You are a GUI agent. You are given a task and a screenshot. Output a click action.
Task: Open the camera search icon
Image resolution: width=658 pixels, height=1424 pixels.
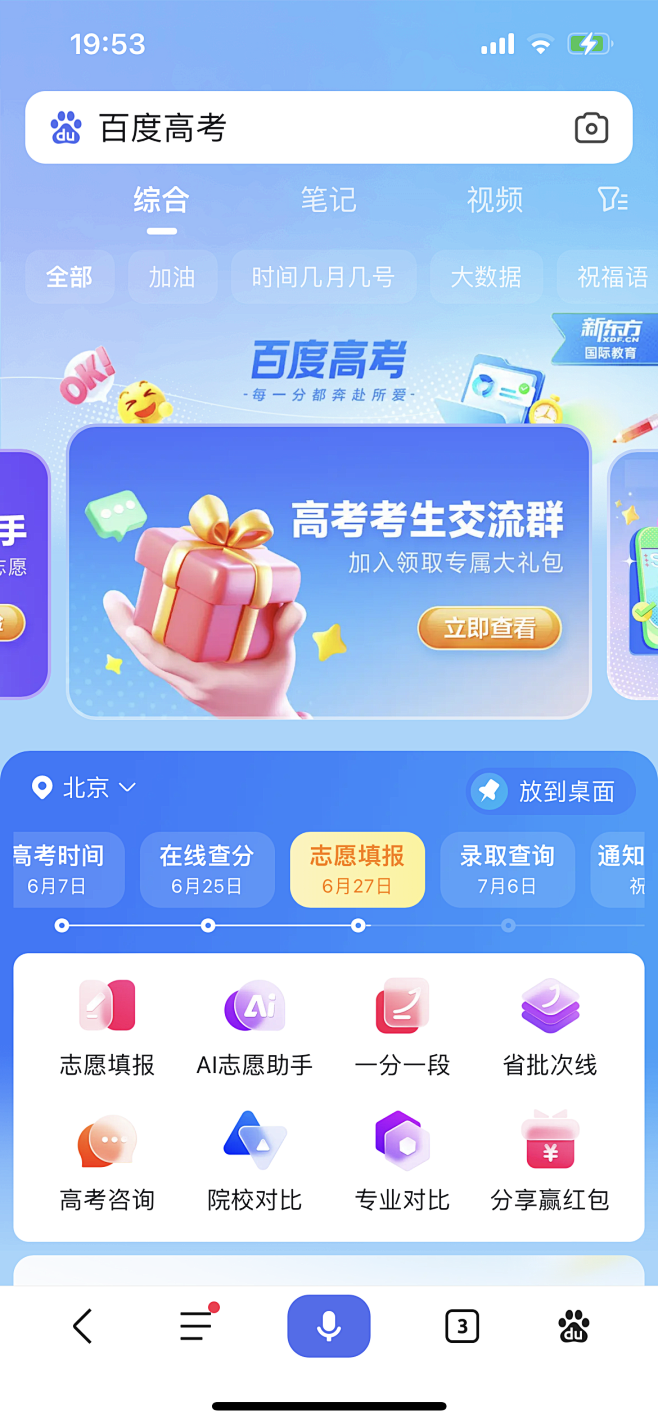pos(591,128)
